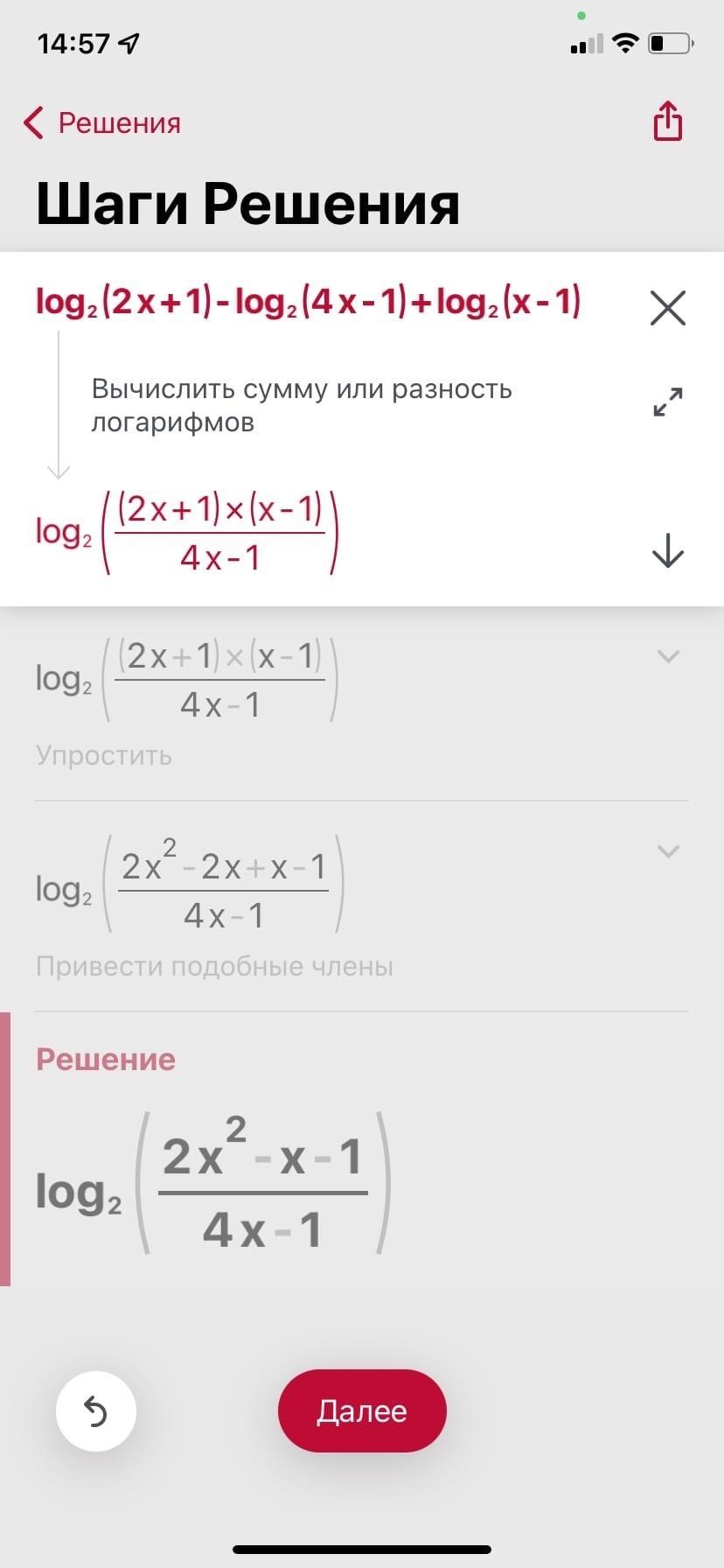Expand the Привести подобные члены step
This screenshot has width=724, height=1568.
[x=667, y=851]
